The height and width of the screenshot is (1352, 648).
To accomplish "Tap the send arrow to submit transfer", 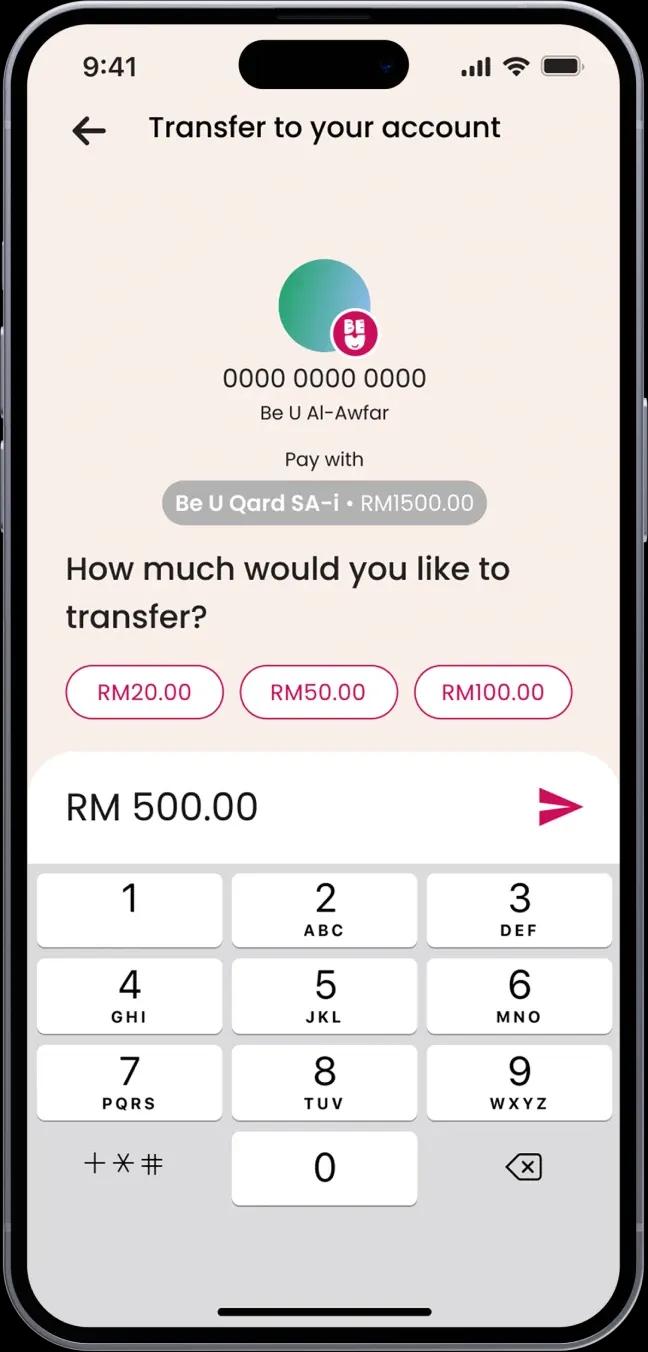I will [559, 806].
